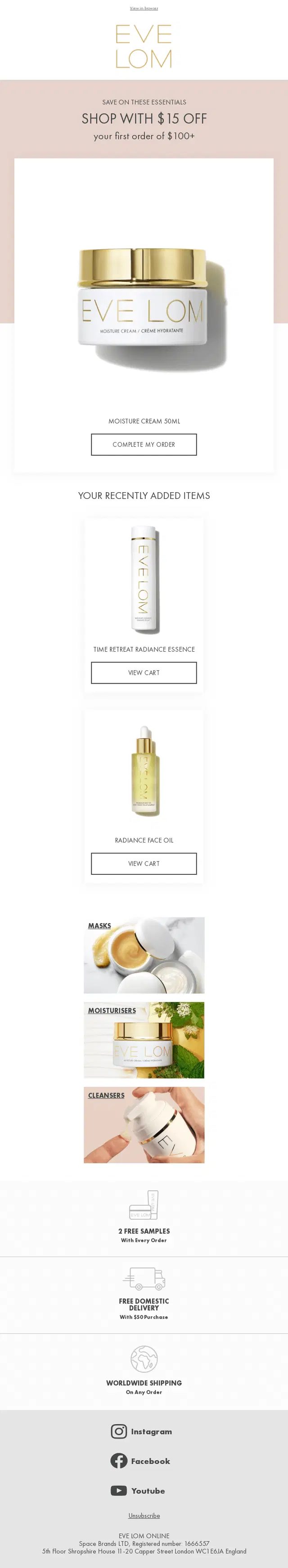Visit the Instagram page link
288x1568 pixels.
point(142,1431)
